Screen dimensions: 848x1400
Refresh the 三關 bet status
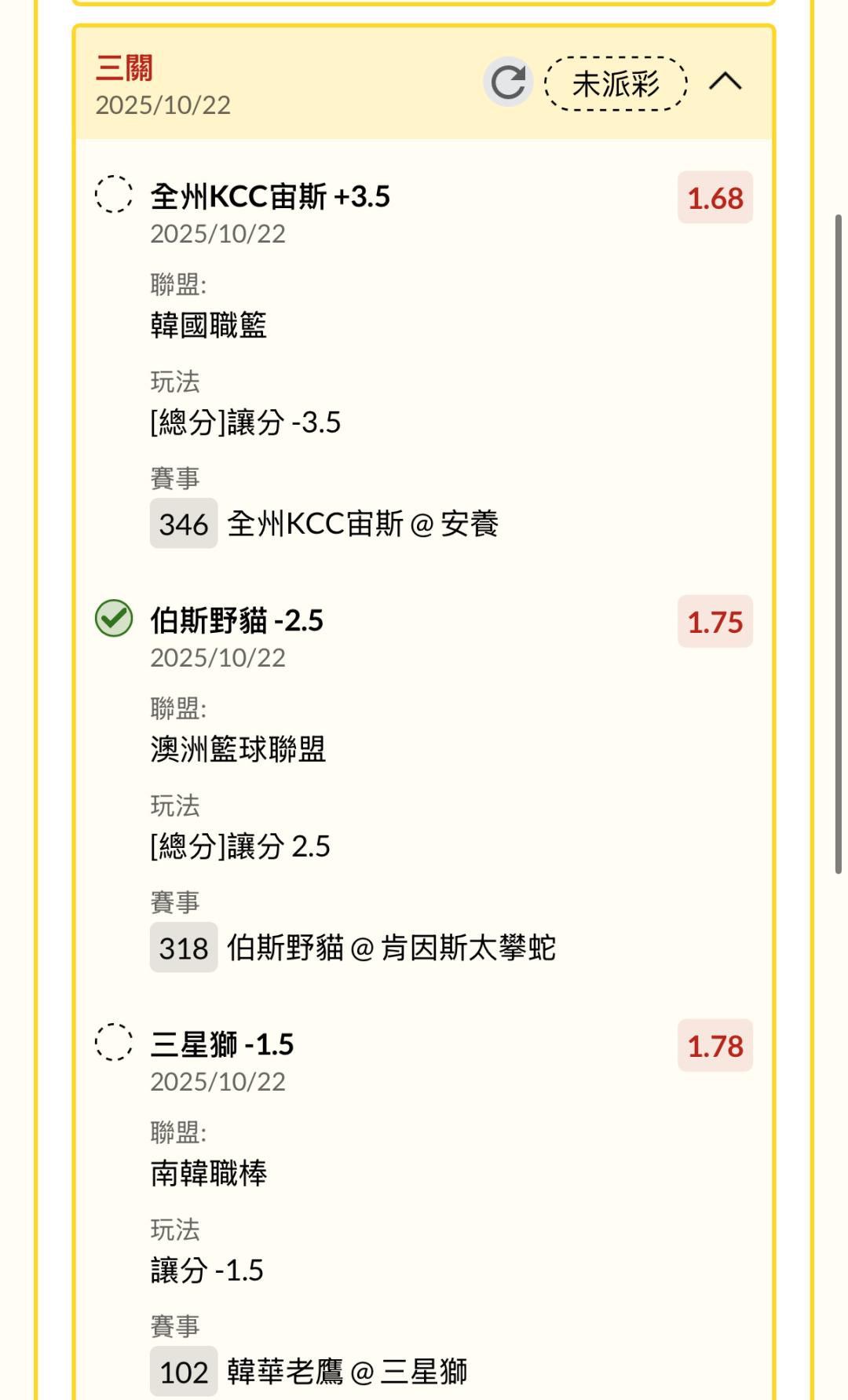(x=508, y=82)
